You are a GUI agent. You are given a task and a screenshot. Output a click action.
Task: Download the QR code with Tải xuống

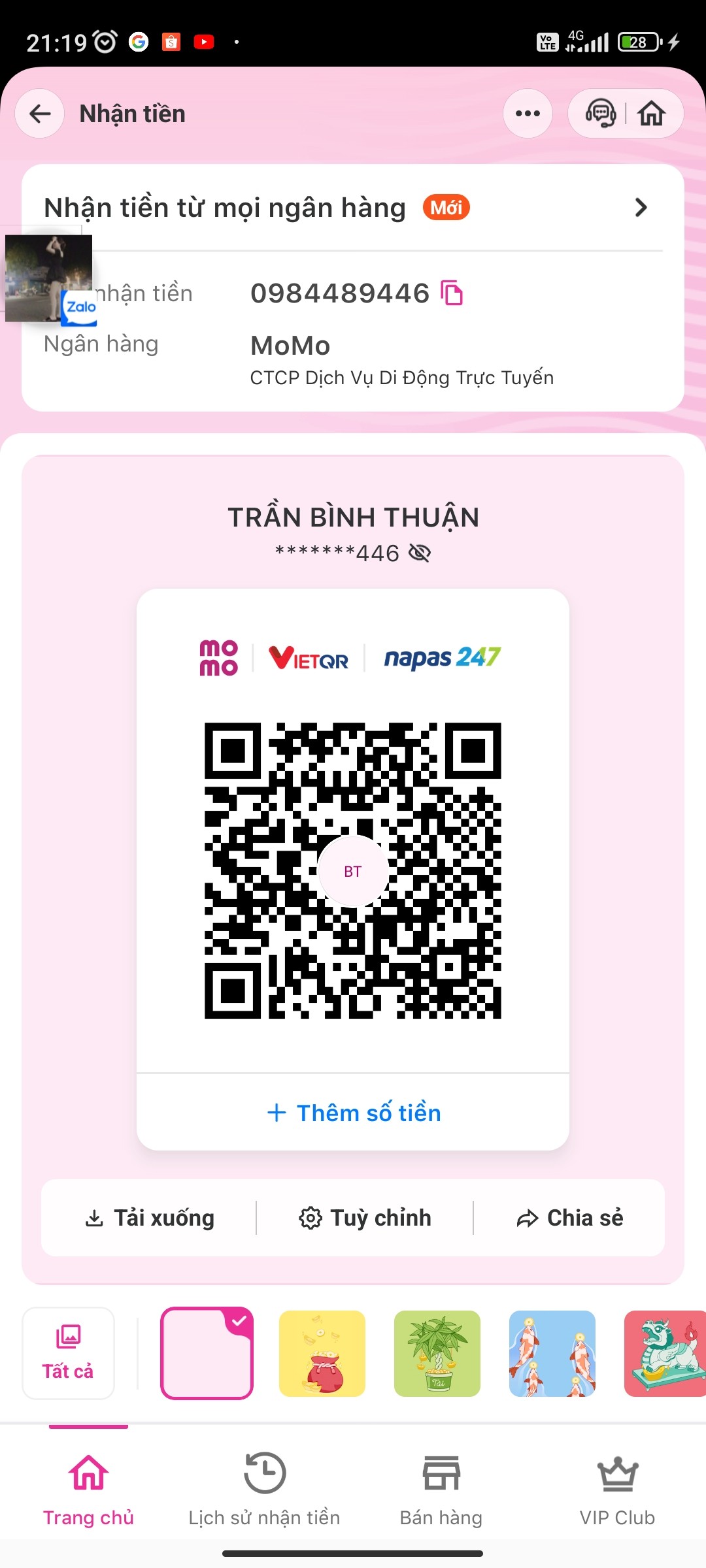pos(150,1218)
